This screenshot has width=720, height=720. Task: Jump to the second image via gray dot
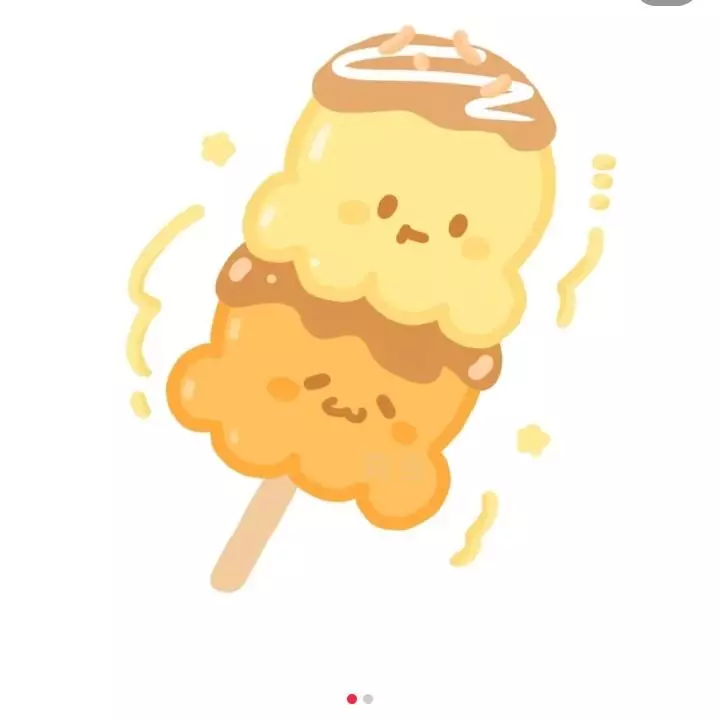click(x=368, y=699)
